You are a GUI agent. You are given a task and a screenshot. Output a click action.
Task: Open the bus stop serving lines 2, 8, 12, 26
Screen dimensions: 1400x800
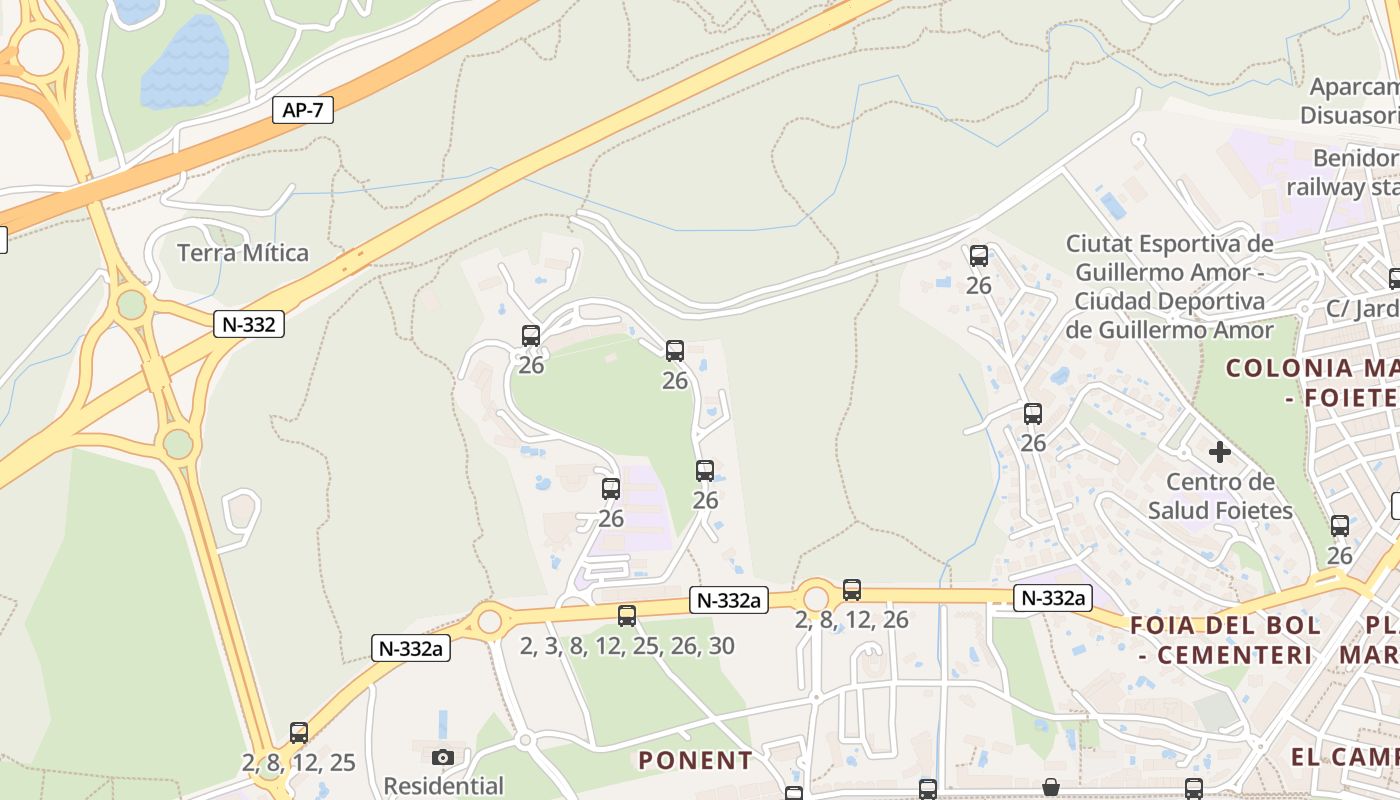click(852, 590)
